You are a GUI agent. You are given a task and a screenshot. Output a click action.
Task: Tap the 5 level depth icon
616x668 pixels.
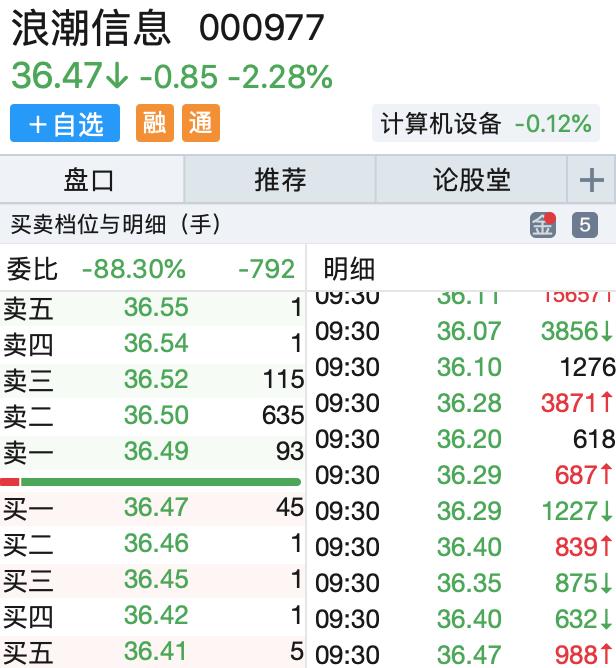pyautogui.click(x=585, y=225)
